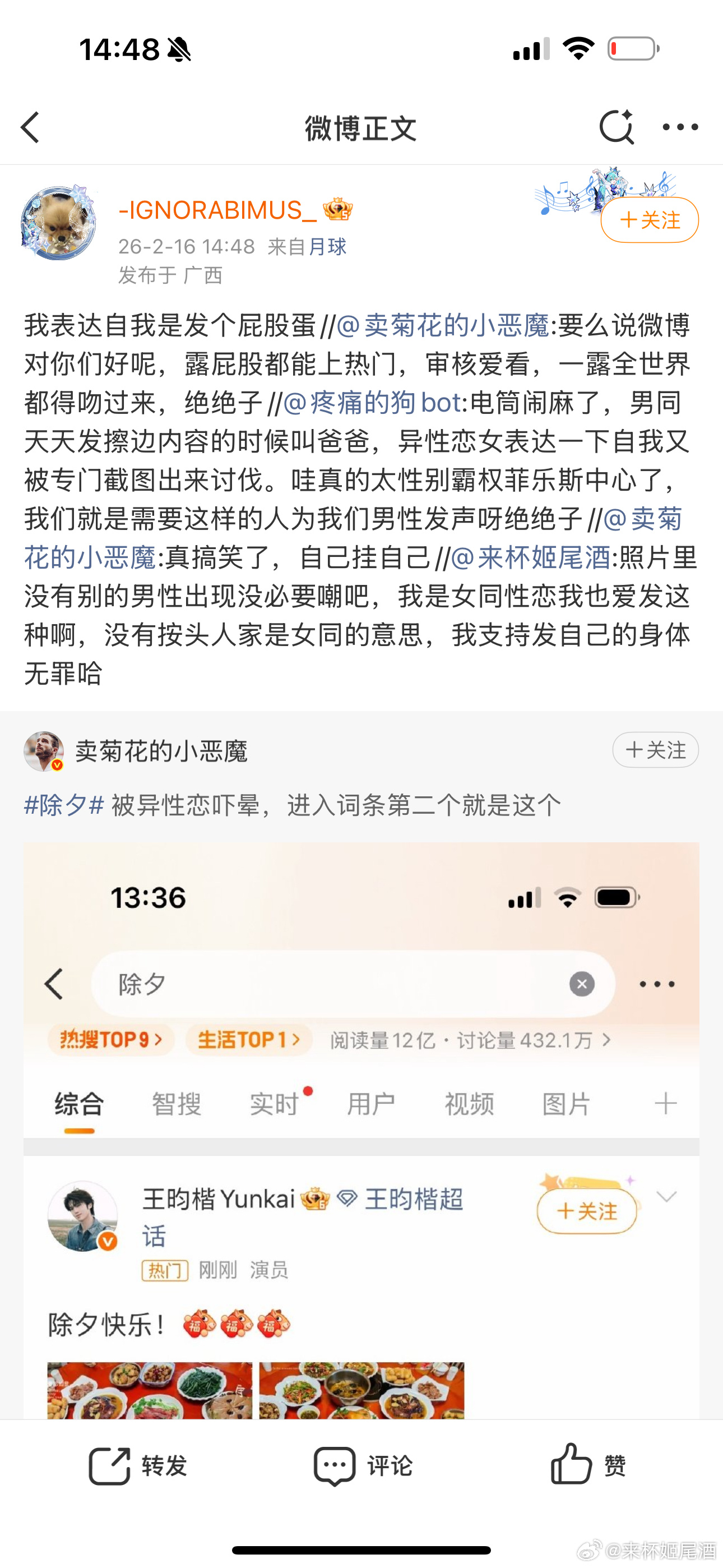View -IGNORABIMUS_'s profile picture
Viewport: 723px width, 1568px height.
click(x=58, y=223)
